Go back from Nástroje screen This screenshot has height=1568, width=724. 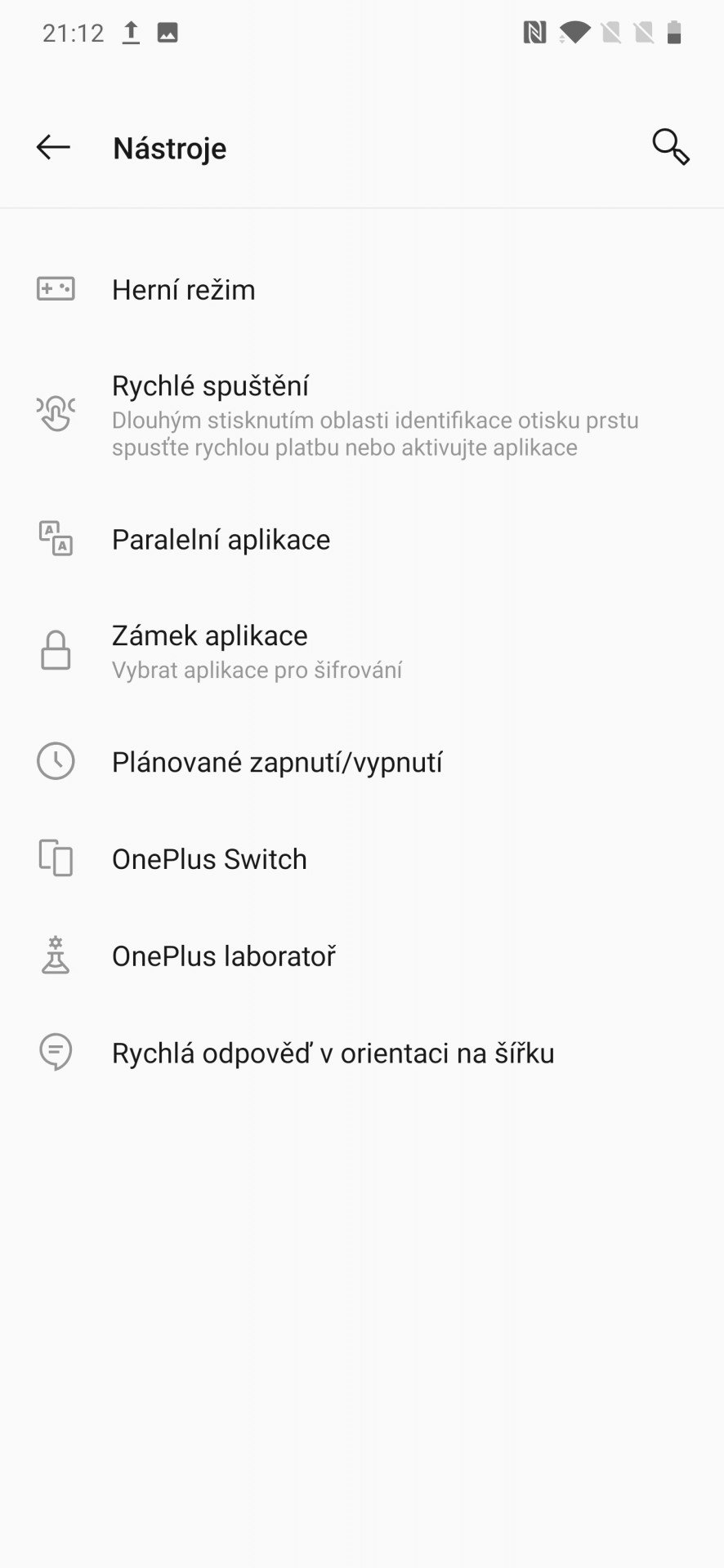tap(53, 147)
